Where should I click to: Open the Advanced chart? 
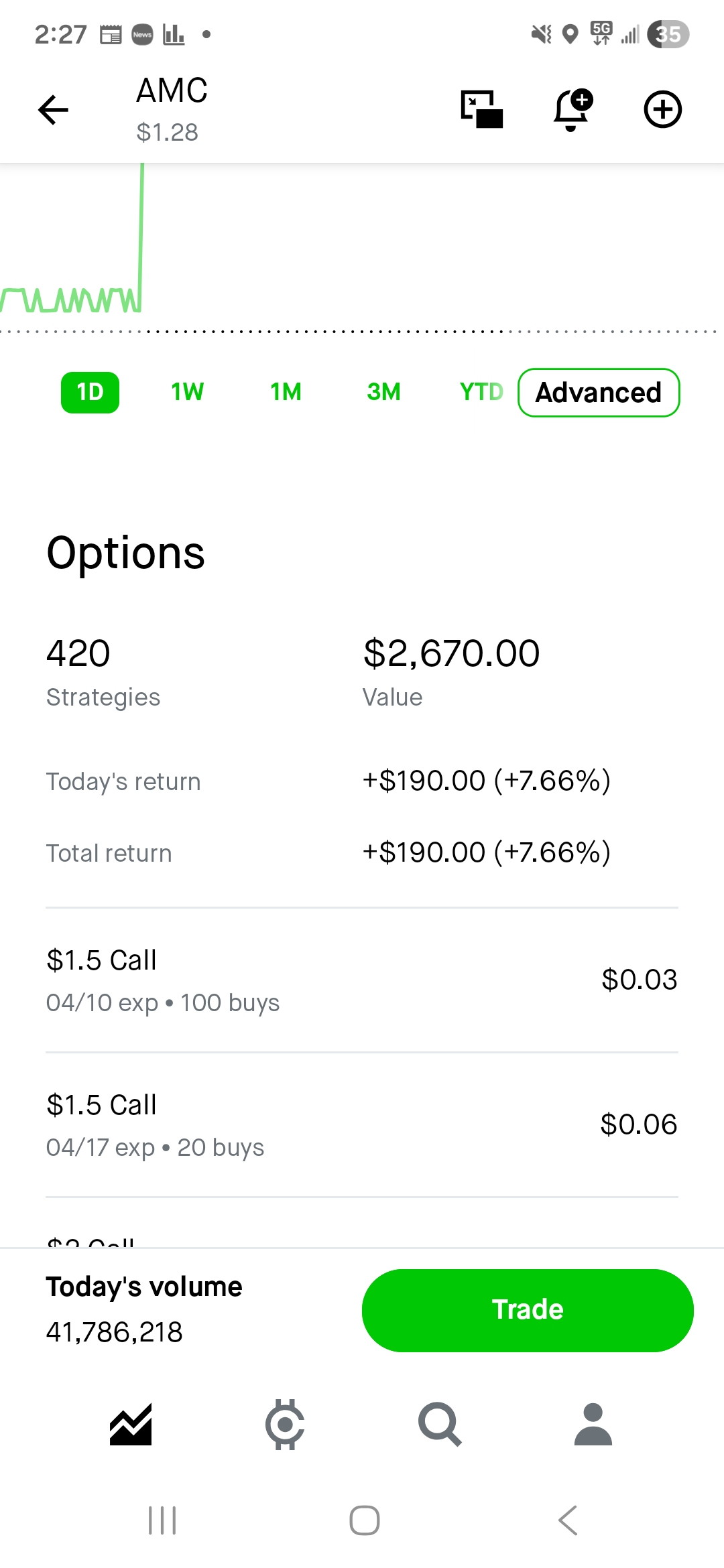(x=599, y=393)
